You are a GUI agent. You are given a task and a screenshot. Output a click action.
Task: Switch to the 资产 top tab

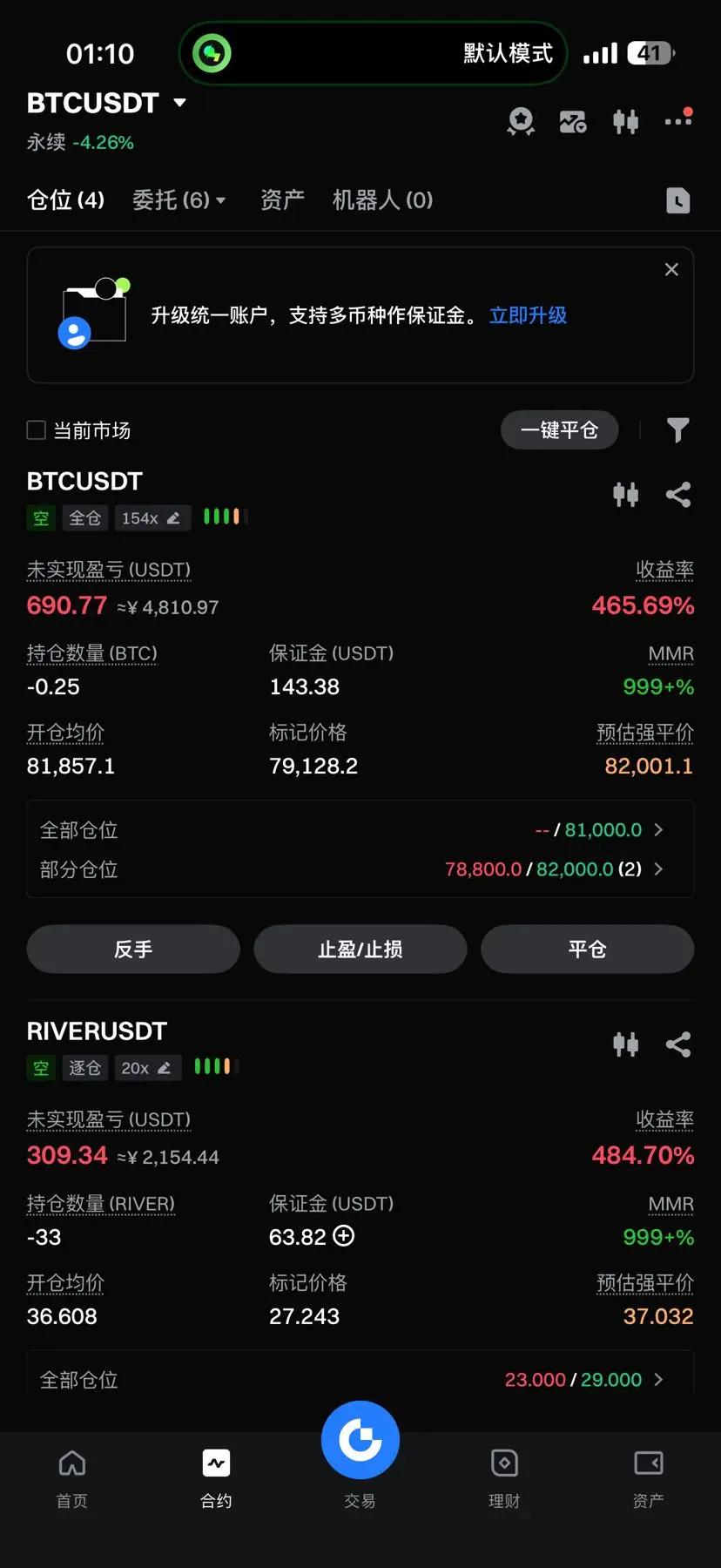282,200
